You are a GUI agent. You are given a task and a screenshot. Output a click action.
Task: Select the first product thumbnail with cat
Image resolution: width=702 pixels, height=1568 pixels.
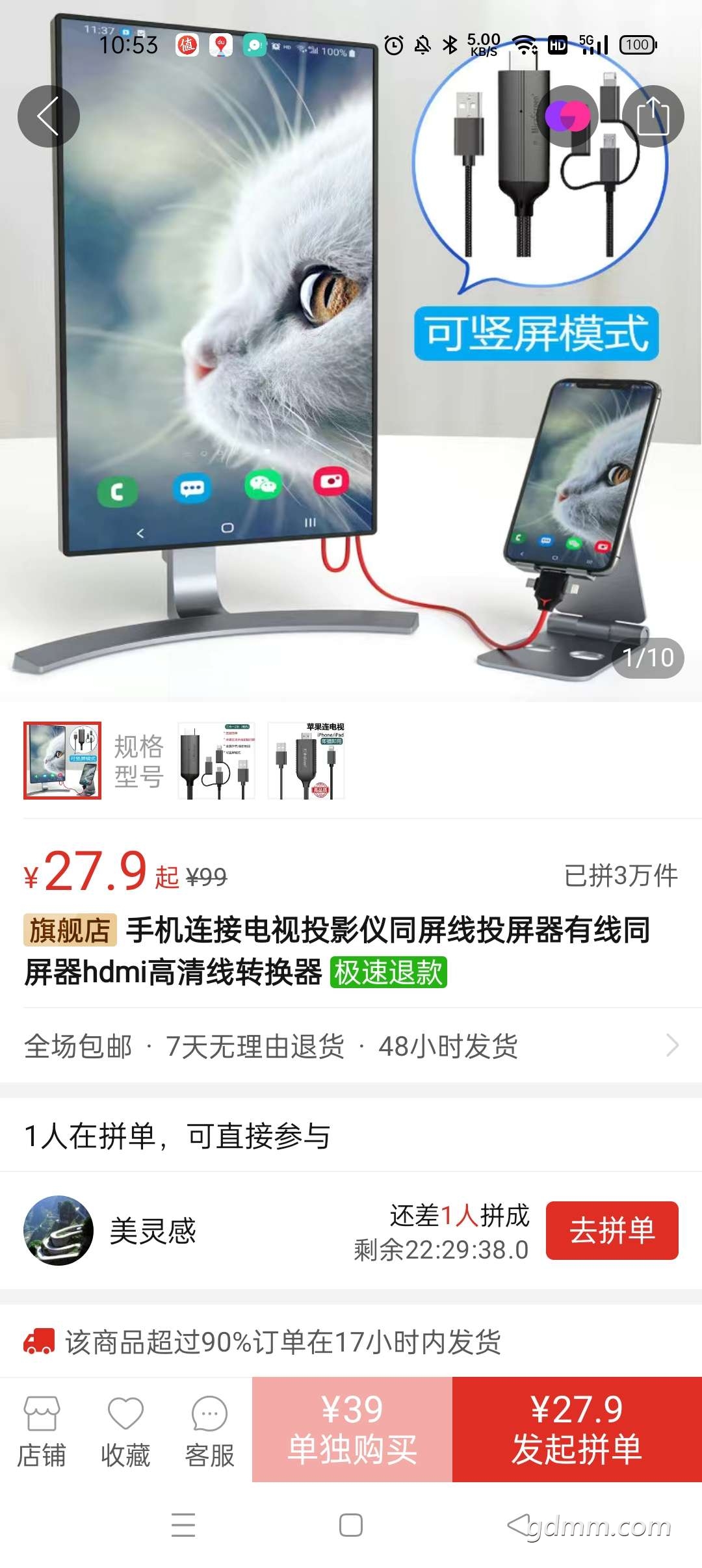pyautogui.click(x=62, y=760)
